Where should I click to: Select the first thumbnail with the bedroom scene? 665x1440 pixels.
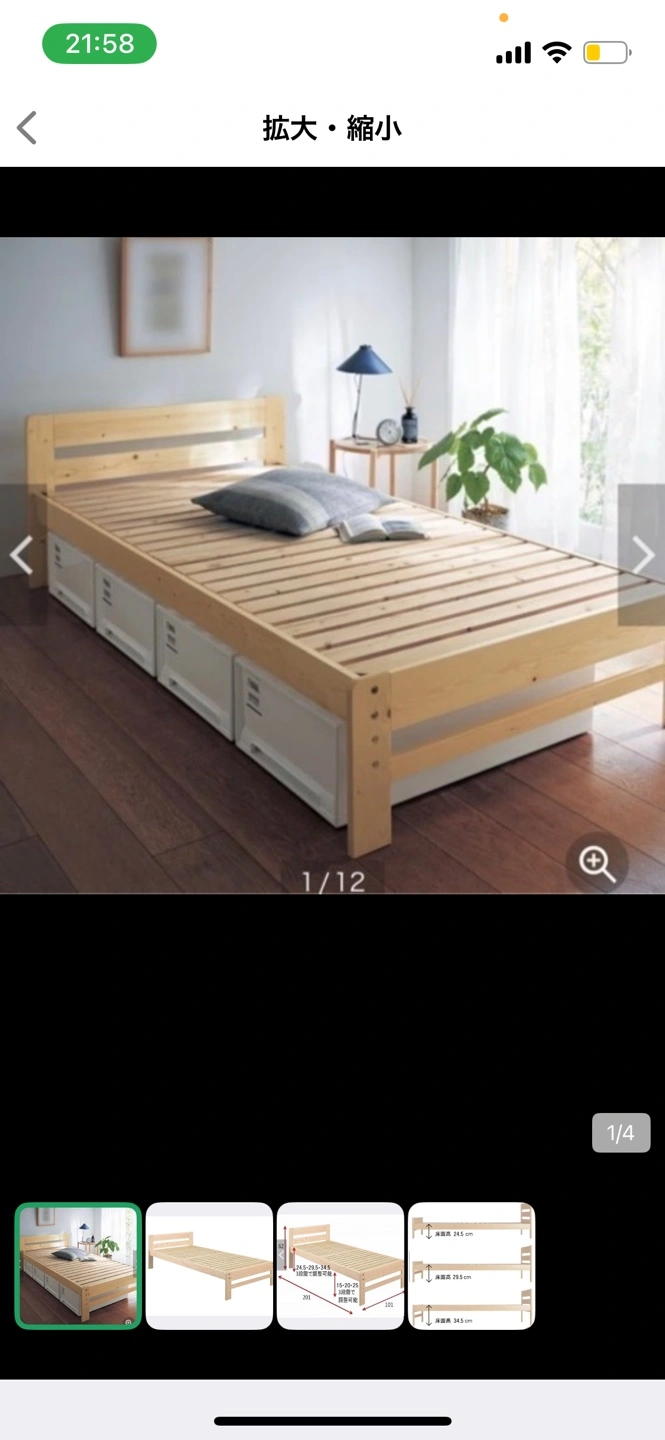click(x=78, y=1265)
